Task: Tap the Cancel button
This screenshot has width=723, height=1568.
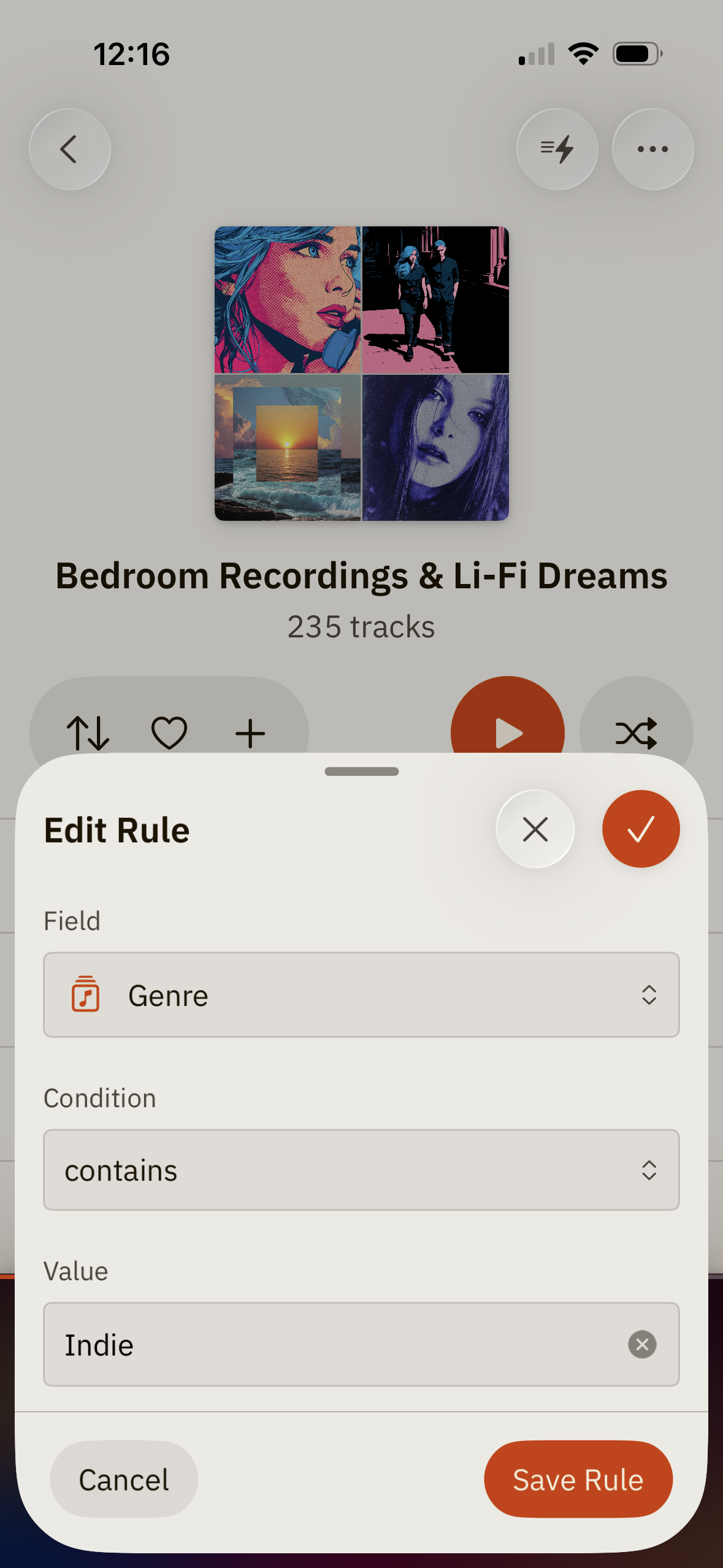Action: coord(124,1480)
